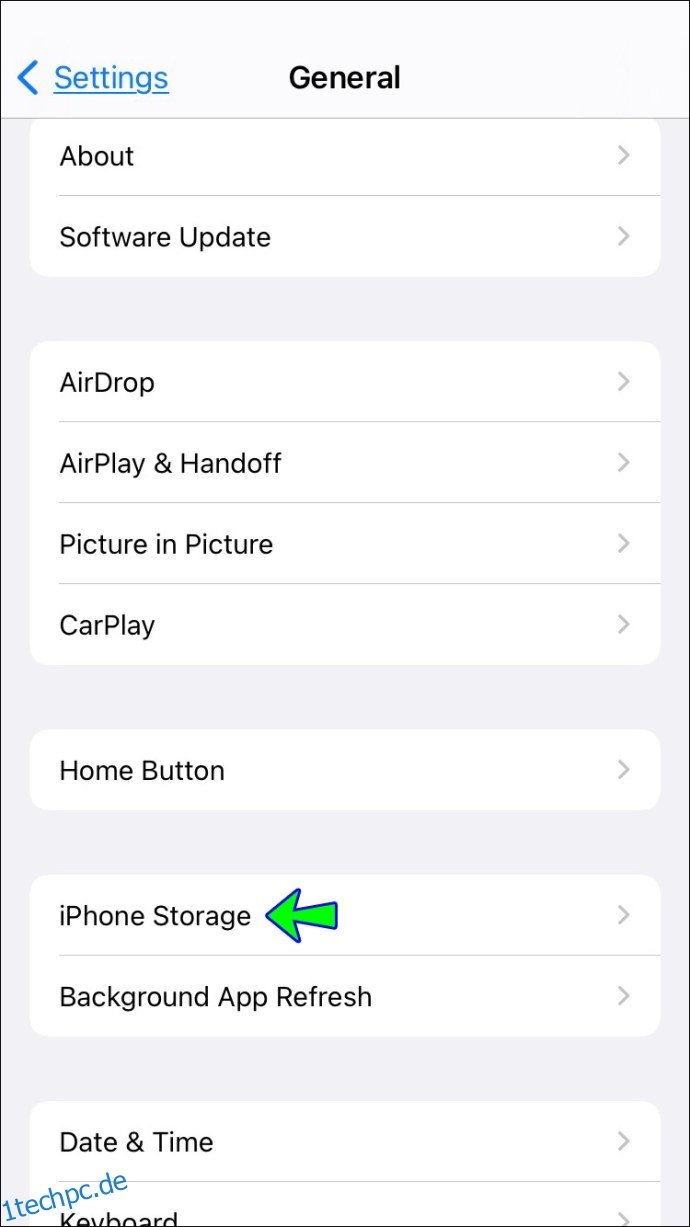
Task: Open Date & Time settings
Action: 345,1142
